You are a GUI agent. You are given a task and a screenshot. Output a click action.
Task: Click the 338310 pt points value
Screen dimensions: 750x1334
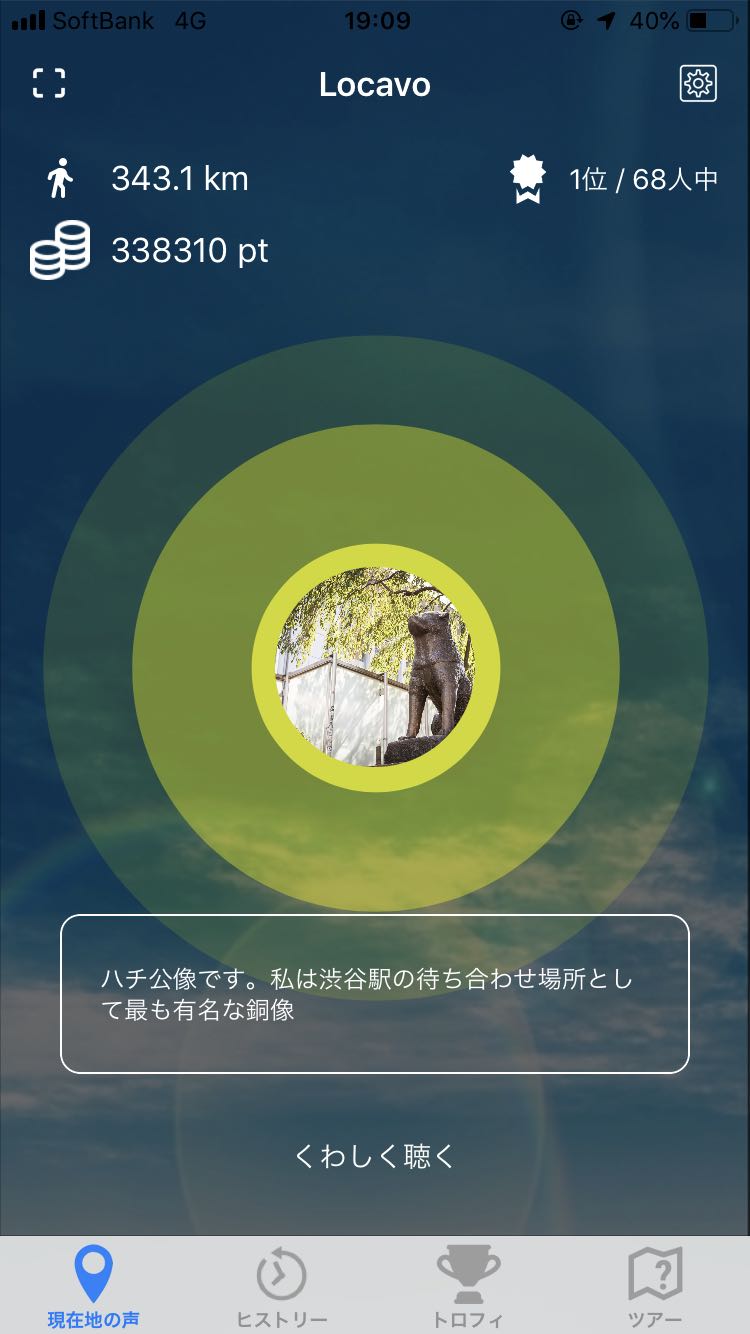(190, 250)
